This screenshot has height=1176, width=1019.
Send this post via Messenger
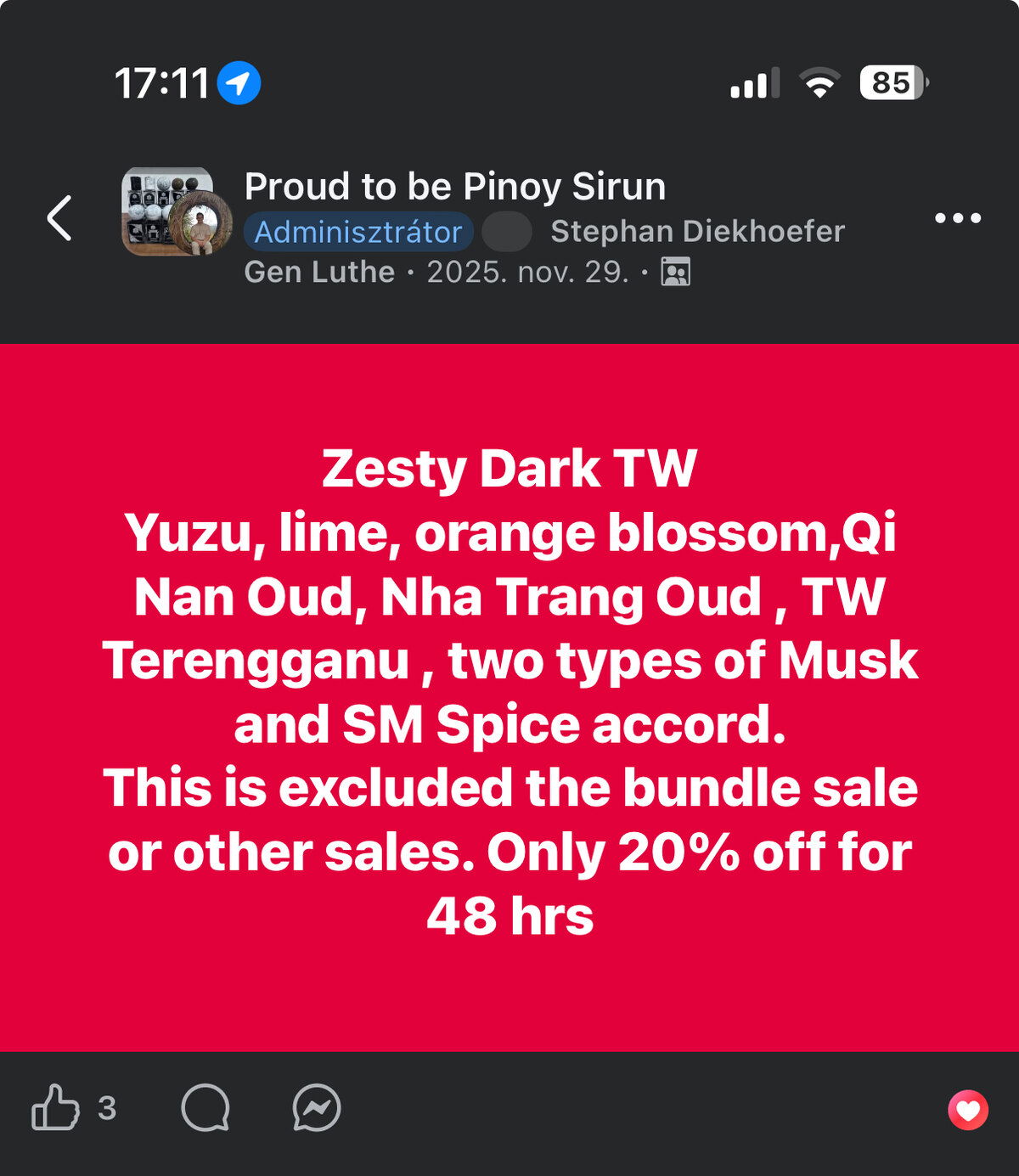pyautogui.click(x=317, y=1107)
